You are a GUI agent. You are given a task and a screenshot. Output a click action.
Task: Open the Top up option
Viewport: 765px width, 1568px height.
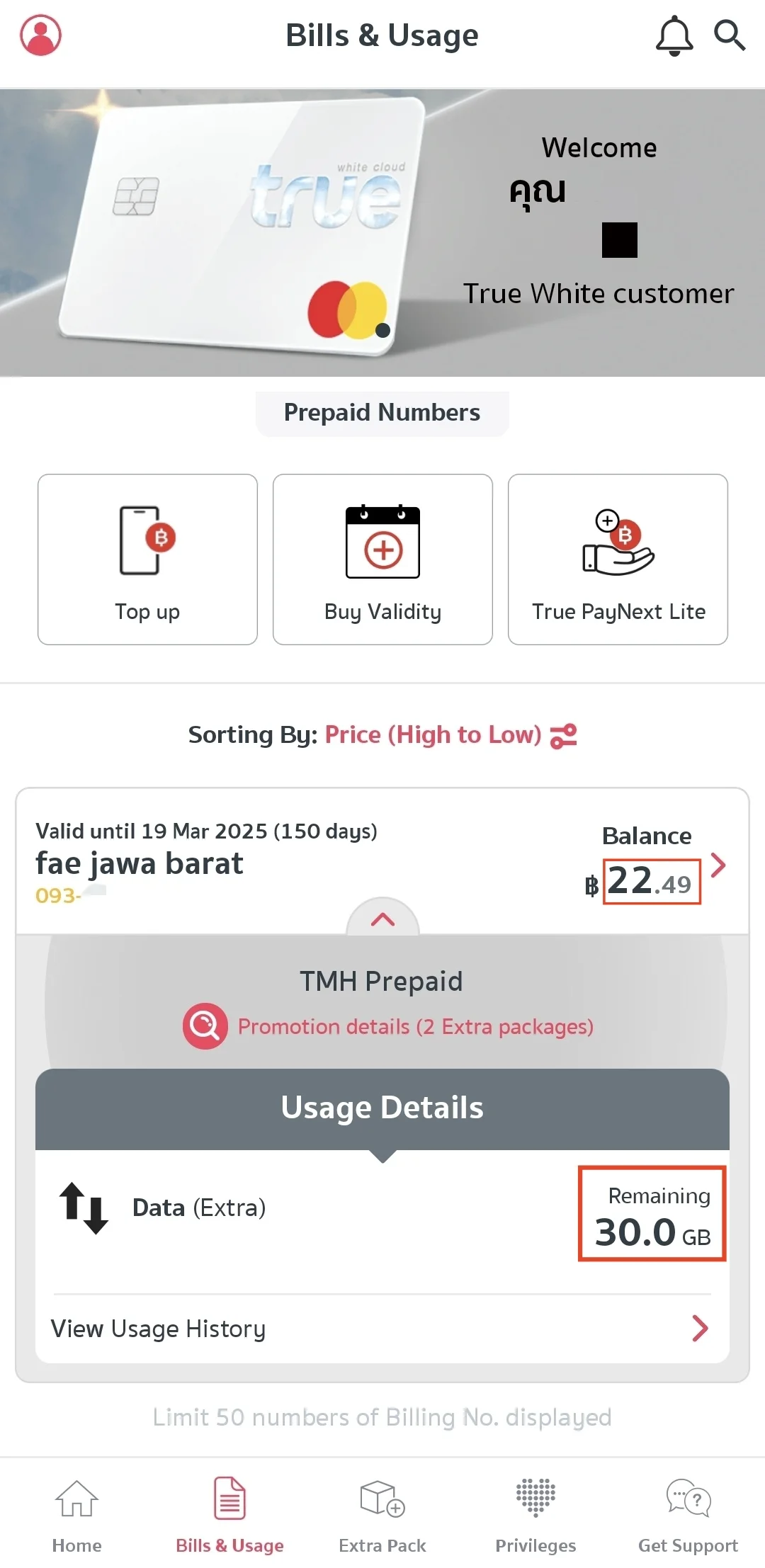point(147,559)
